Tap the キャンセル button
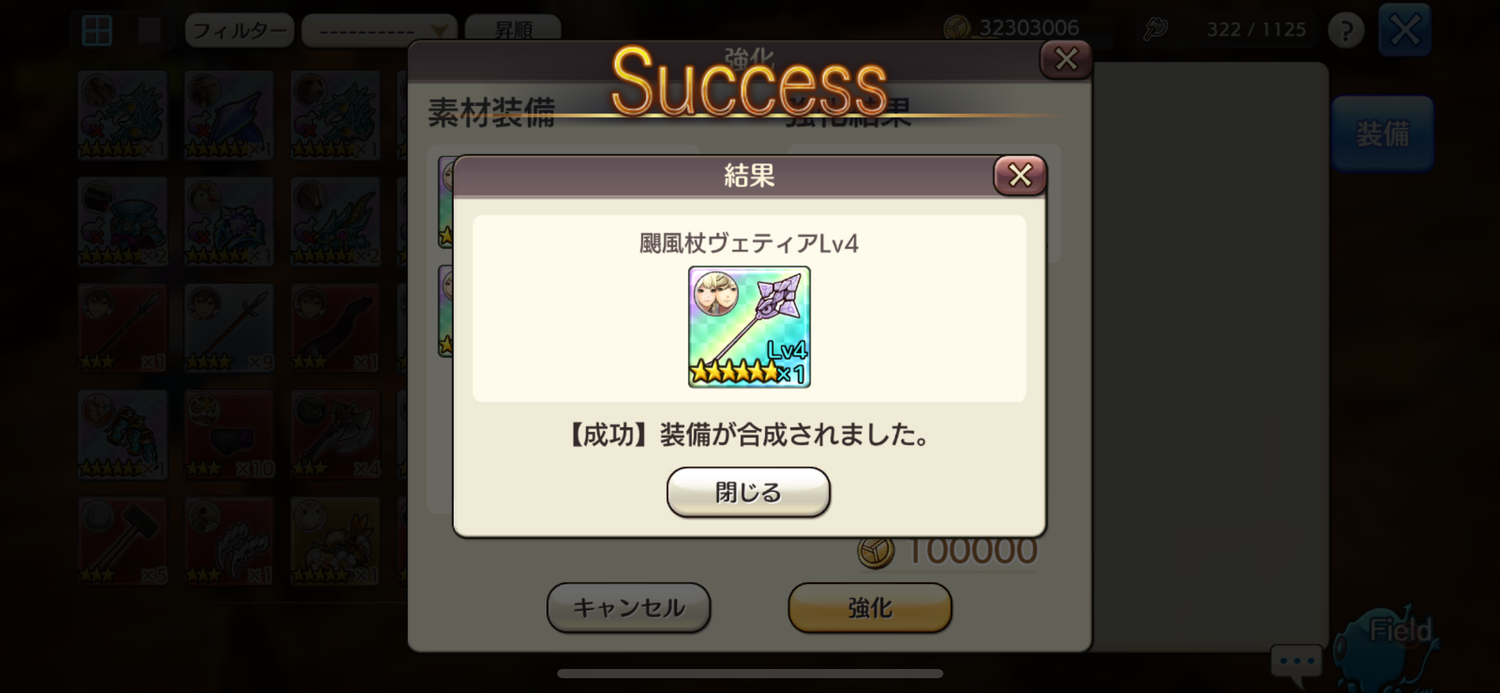Screen dimensions: 1500x693 pos(628,607)
